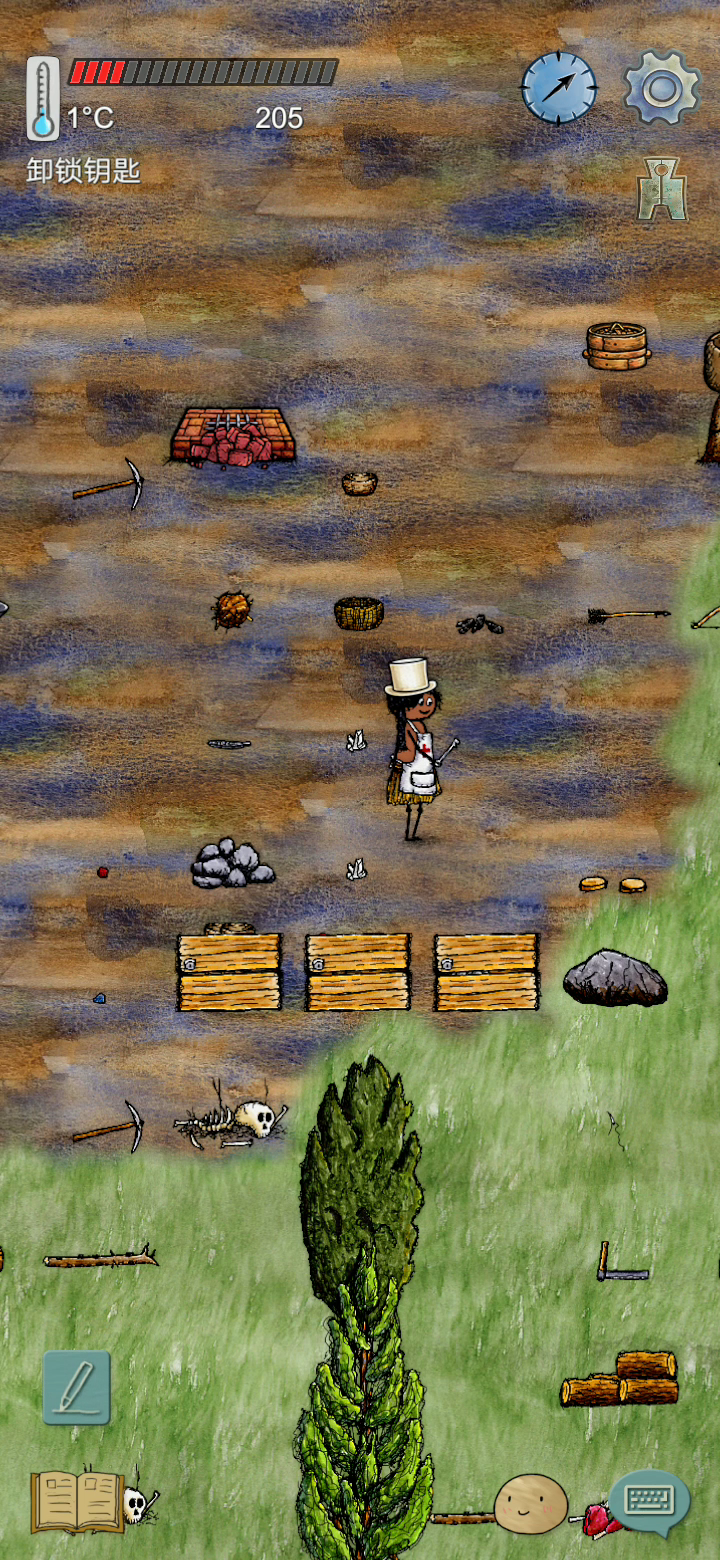This screenshot has width=720, height=1560.
Task: Open the recipe book
Action: coord(77,1500)
